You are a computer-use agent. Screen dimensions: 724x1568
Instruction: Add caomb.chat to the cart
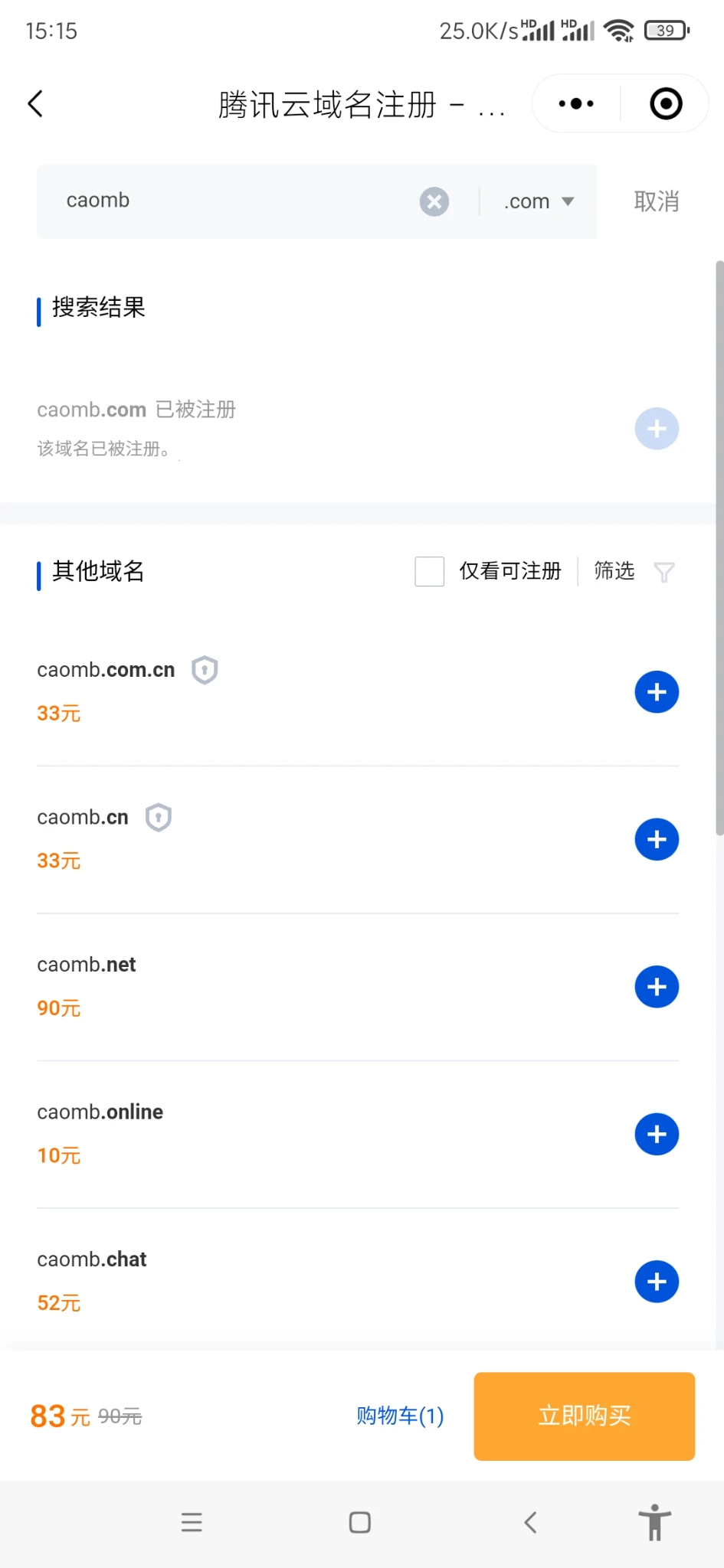point(657,1282)
